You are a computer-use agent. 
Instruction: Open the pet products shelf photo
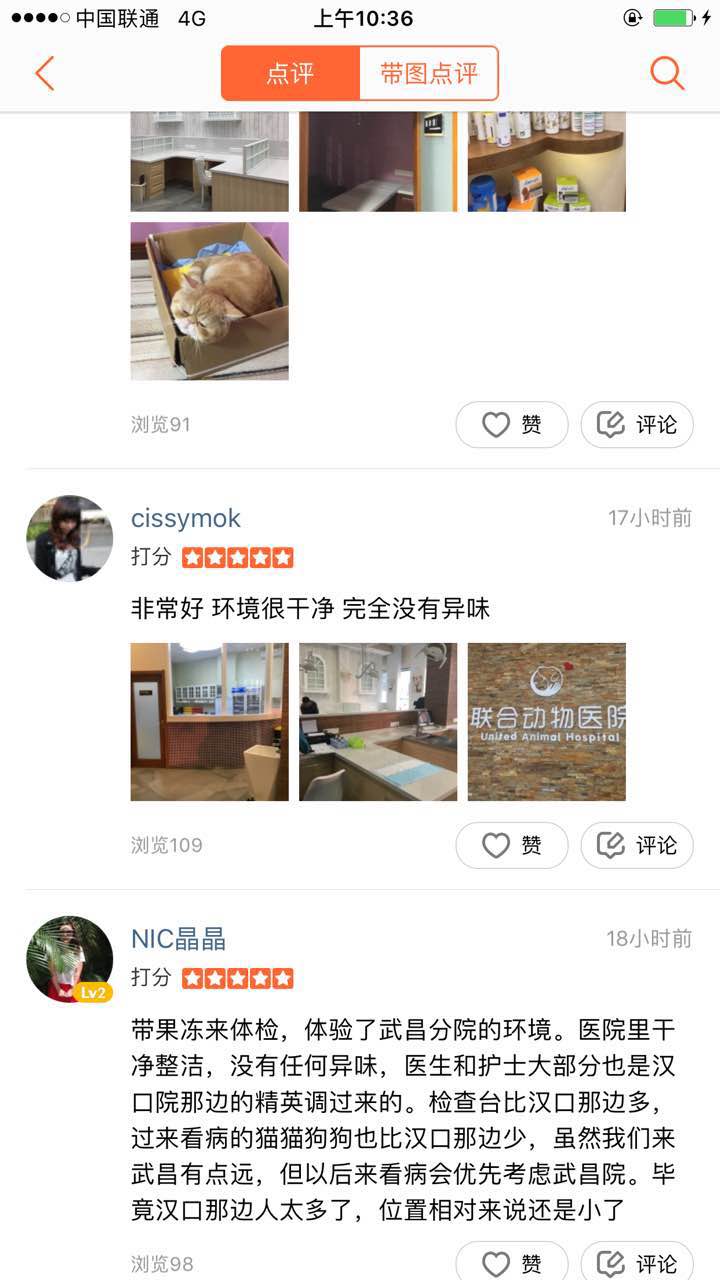point(546,160)
